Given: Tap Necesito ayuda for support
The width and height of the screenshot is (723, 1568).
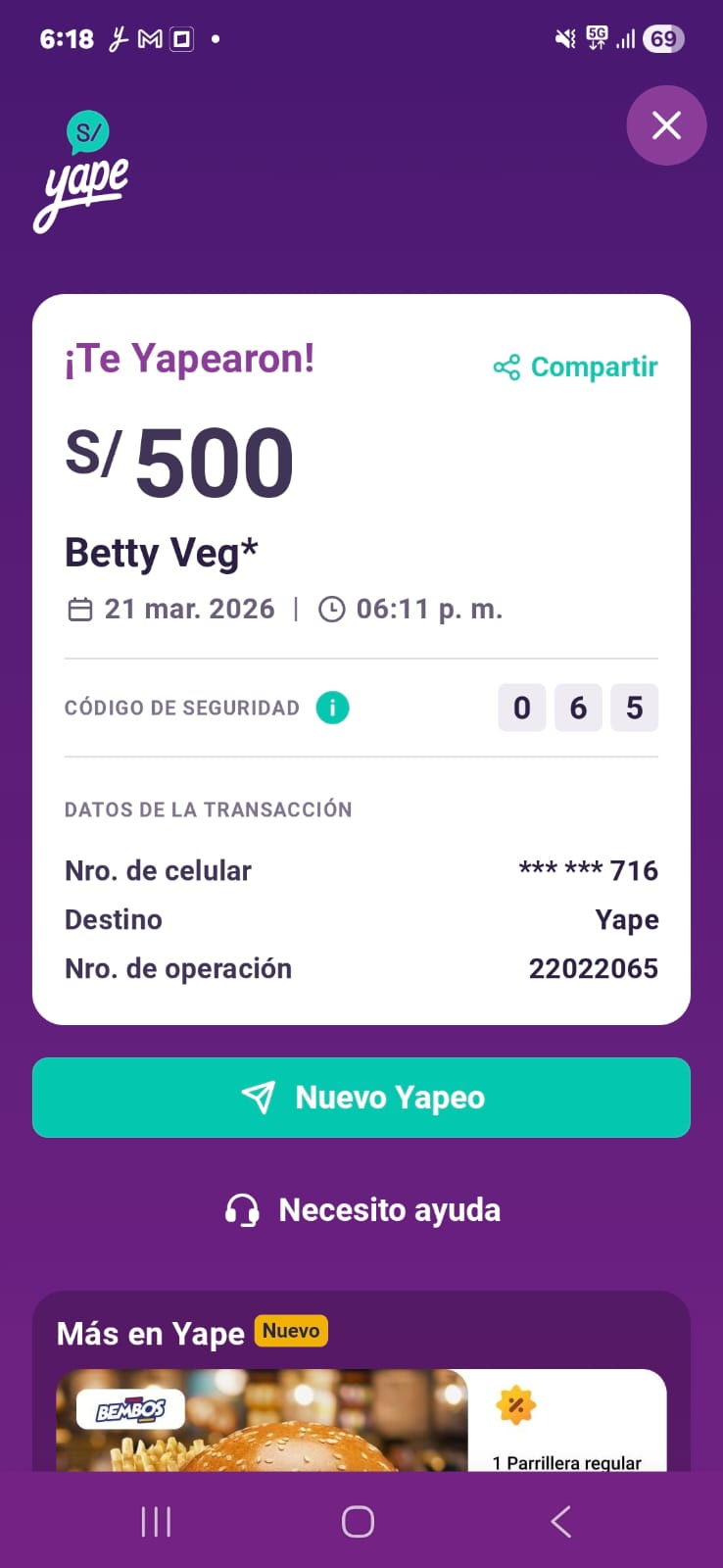Looking at the screenshot, I should tap(361, 1210).
